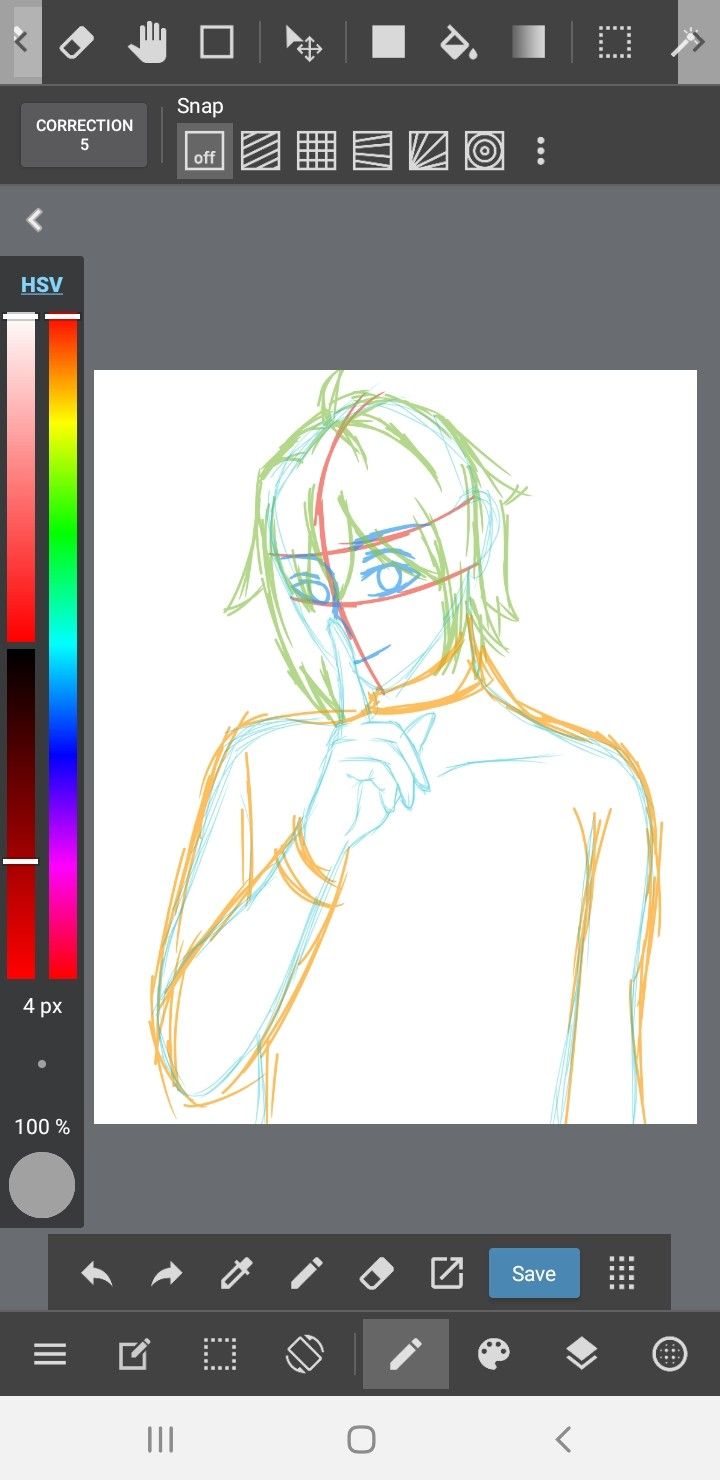Open the color palette panel
This screenshot has width=720, height=1480.
coord(494,1354)
